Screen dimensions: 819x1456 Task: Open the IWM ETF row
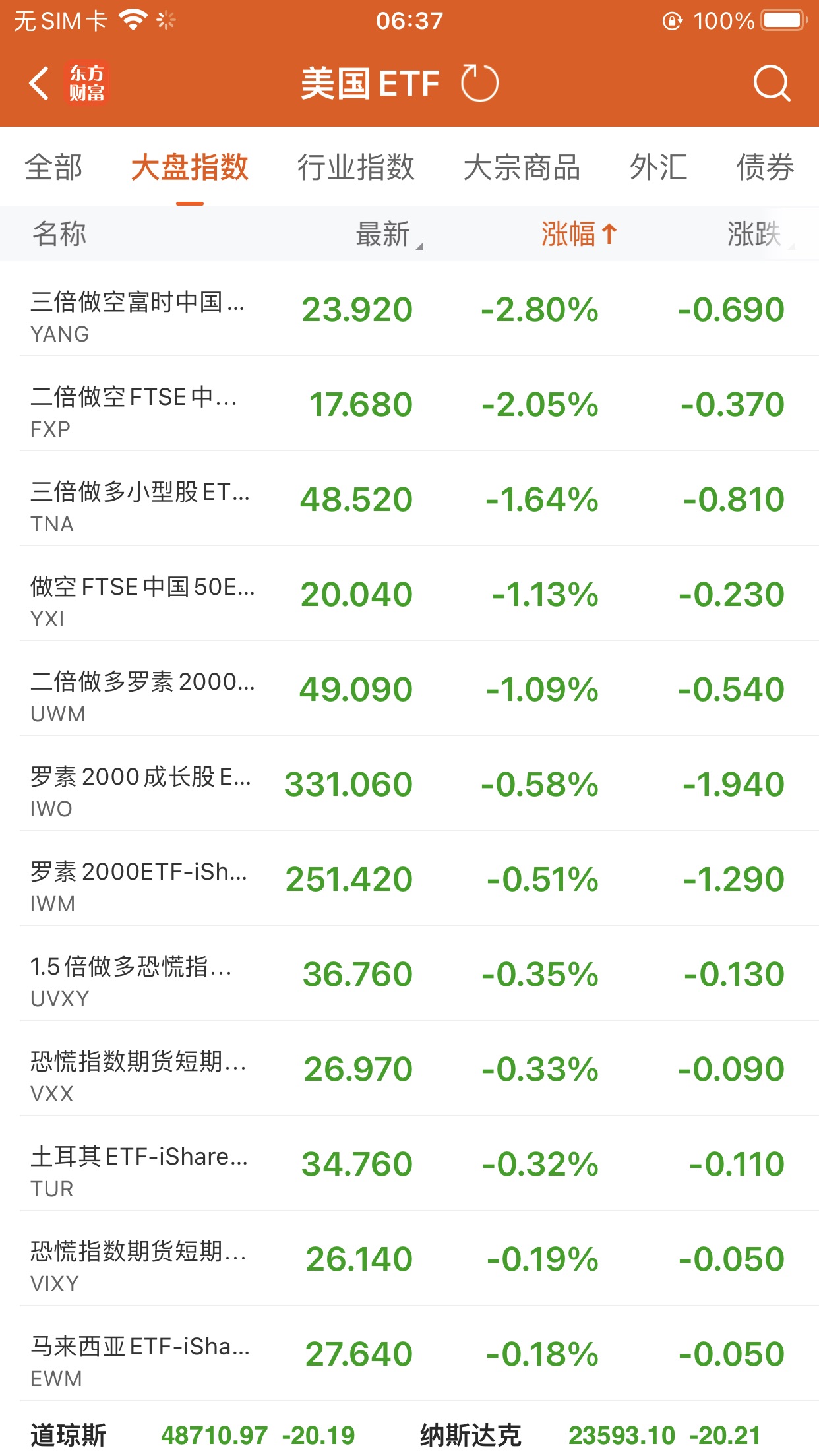(x=409, y=880)
